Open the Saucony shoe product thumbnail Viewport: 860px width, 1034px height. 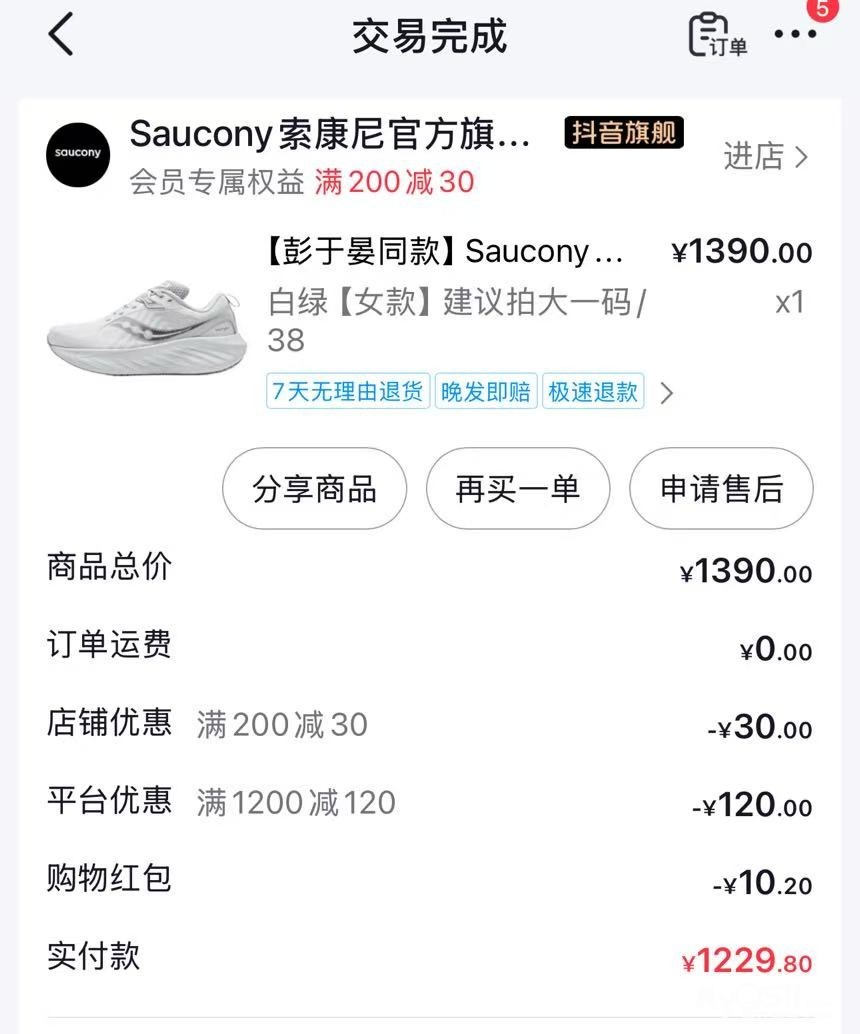click(147, 326)
